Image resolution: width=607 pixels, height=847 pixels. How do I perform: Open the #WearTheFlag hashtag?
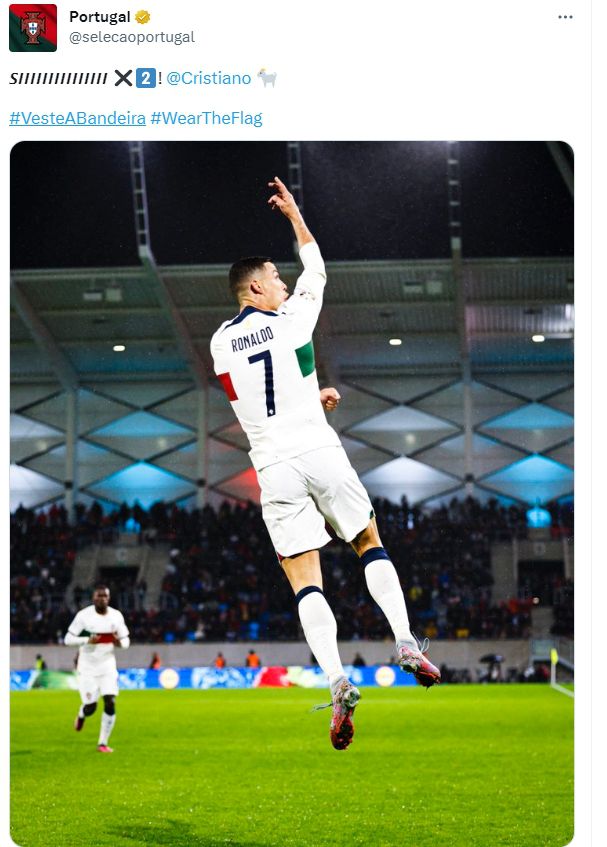[206, 118]
